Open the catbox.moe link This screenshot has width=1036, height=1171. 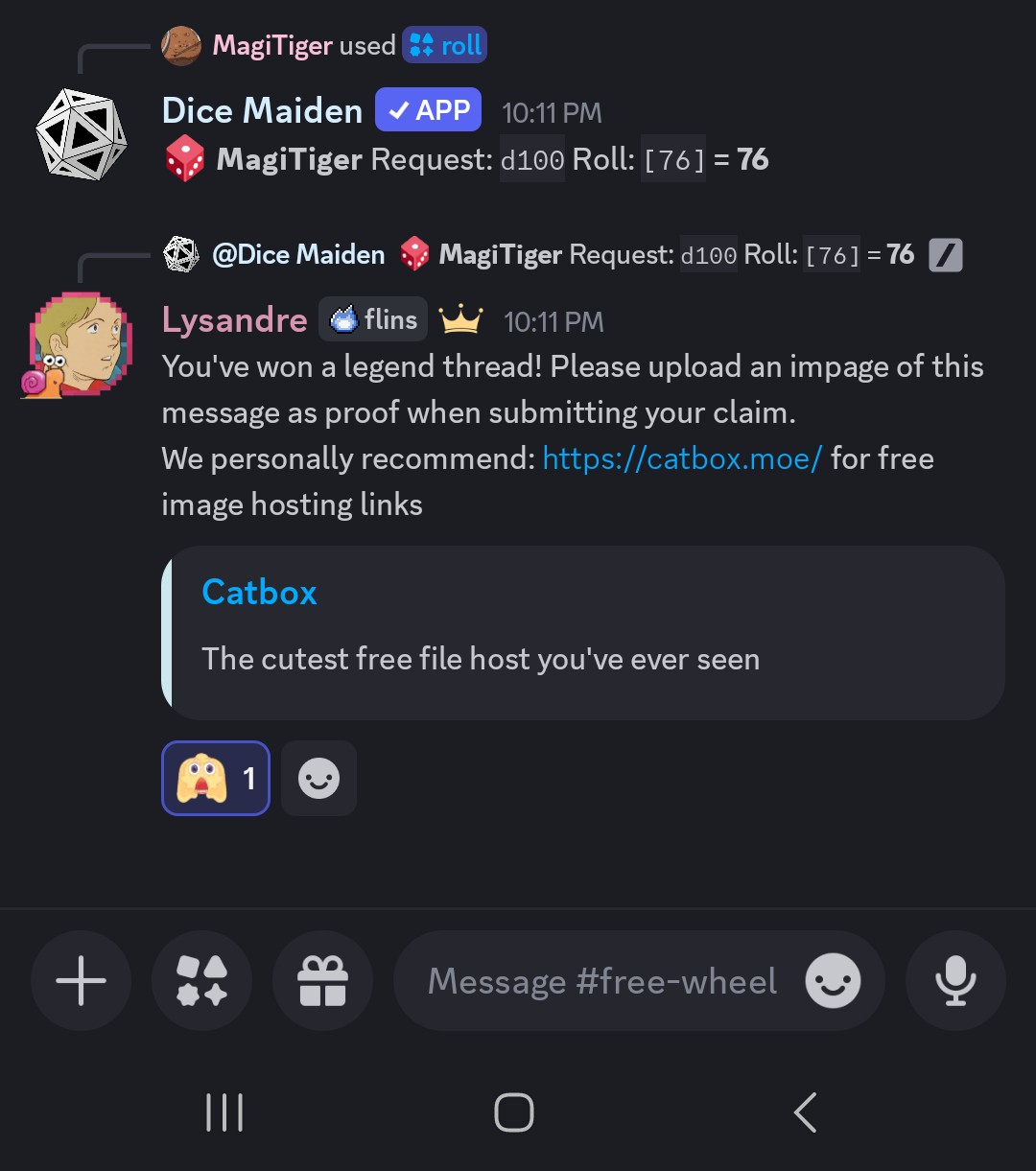(x=682, y=458)
